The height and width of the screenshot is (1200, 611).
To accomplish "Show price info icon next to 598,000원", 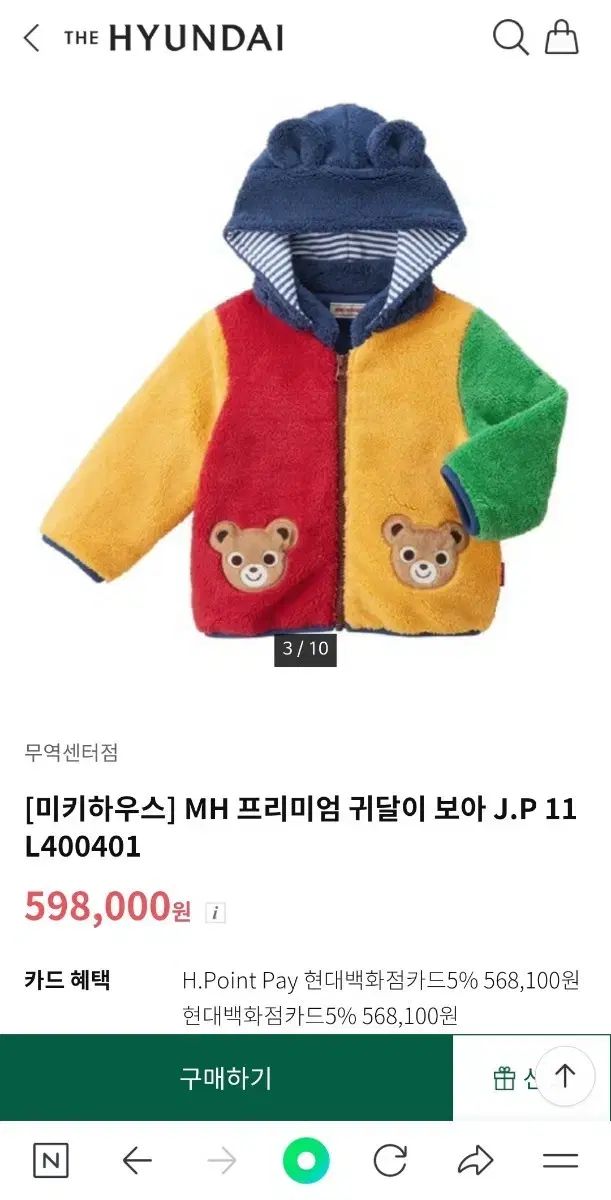I will click(x=215, y=912).
